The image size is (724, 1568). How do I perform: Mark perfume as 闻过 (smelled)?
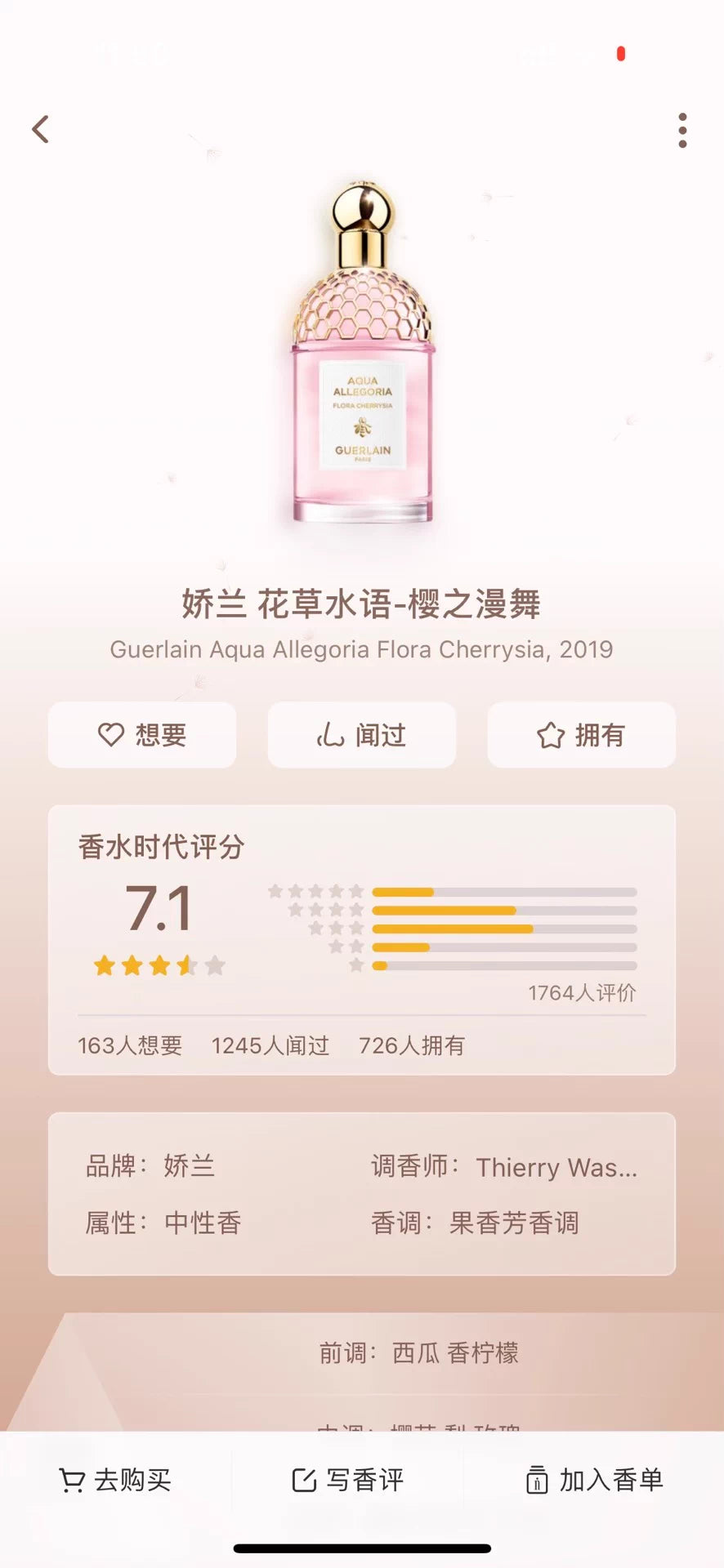pos(361,735)
